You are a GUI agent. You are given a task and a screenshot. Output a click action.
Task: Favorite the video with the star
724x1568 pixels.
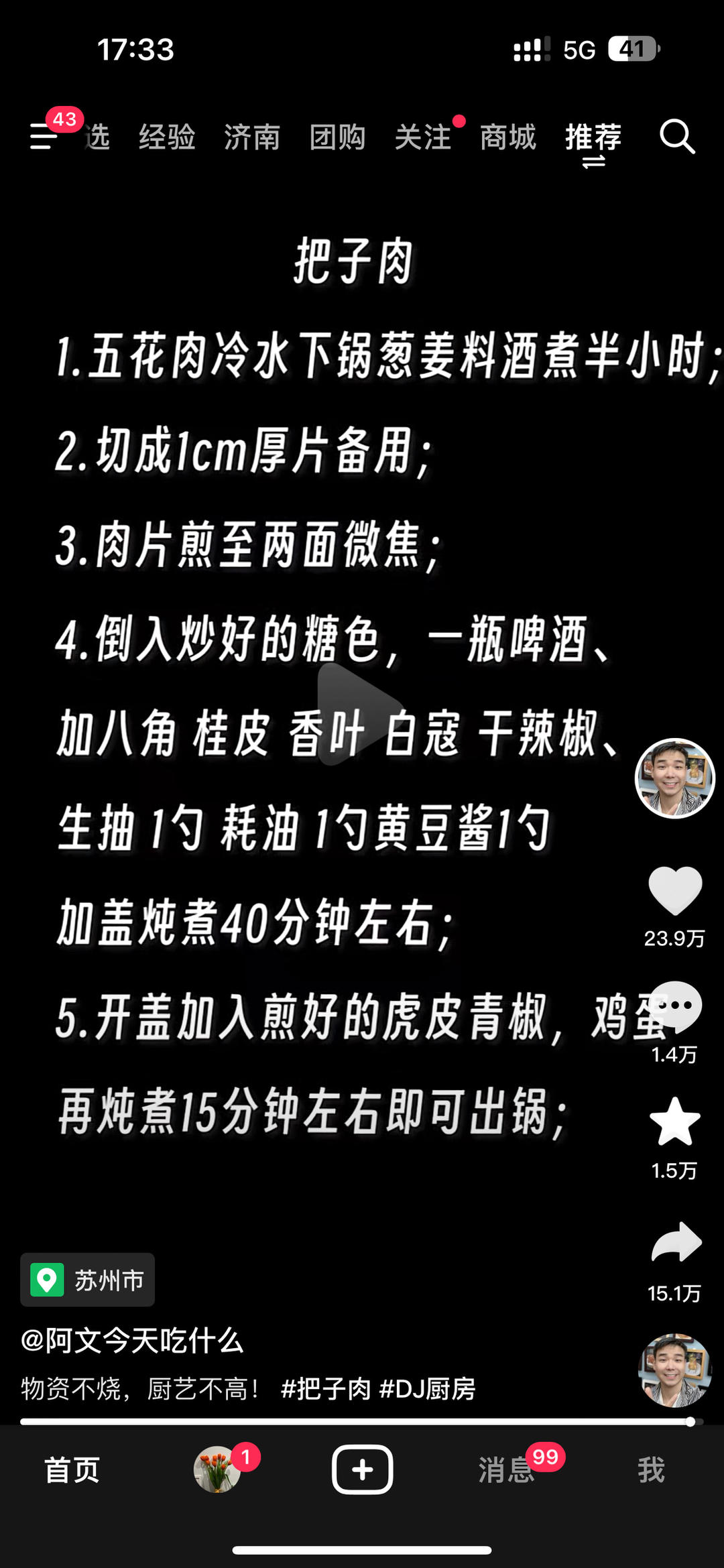[675, 1122]
